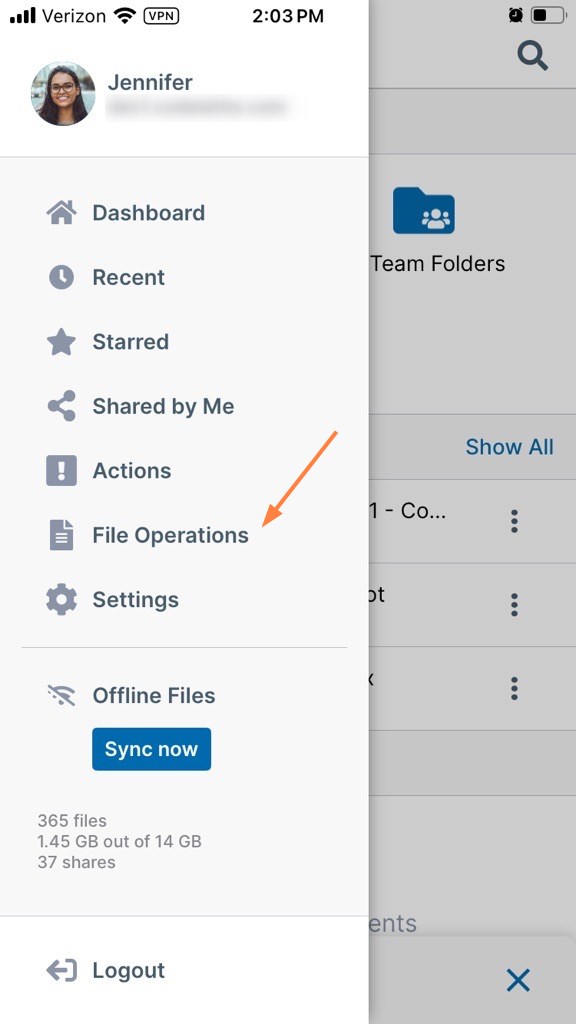View Shared by Me
Viewport: 576px width, 1024px height.
click(x=140, y=406)
